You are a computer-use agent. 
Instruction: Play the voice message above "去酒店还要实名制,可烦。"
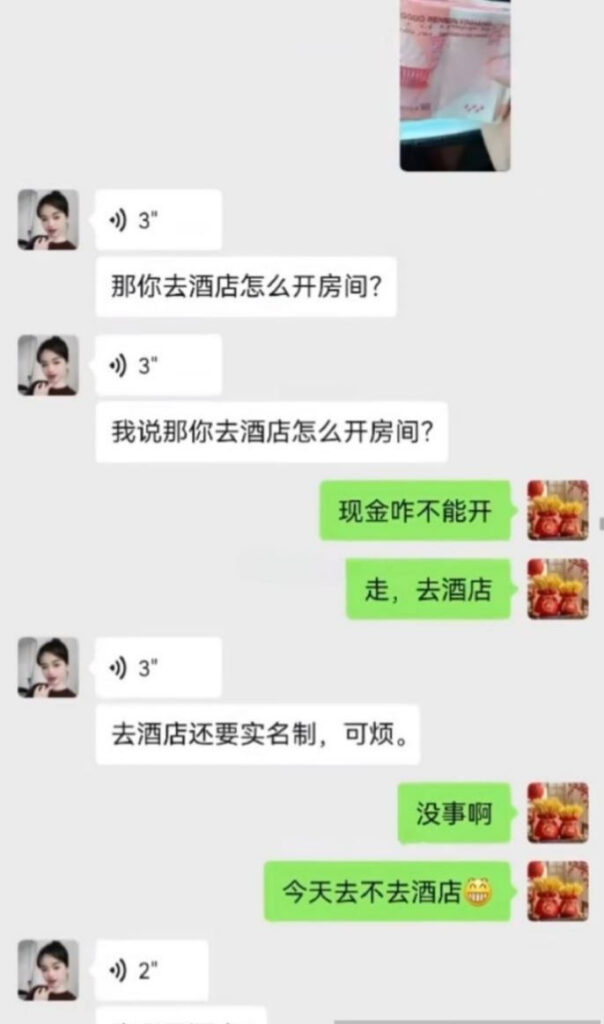pos(158,668)
